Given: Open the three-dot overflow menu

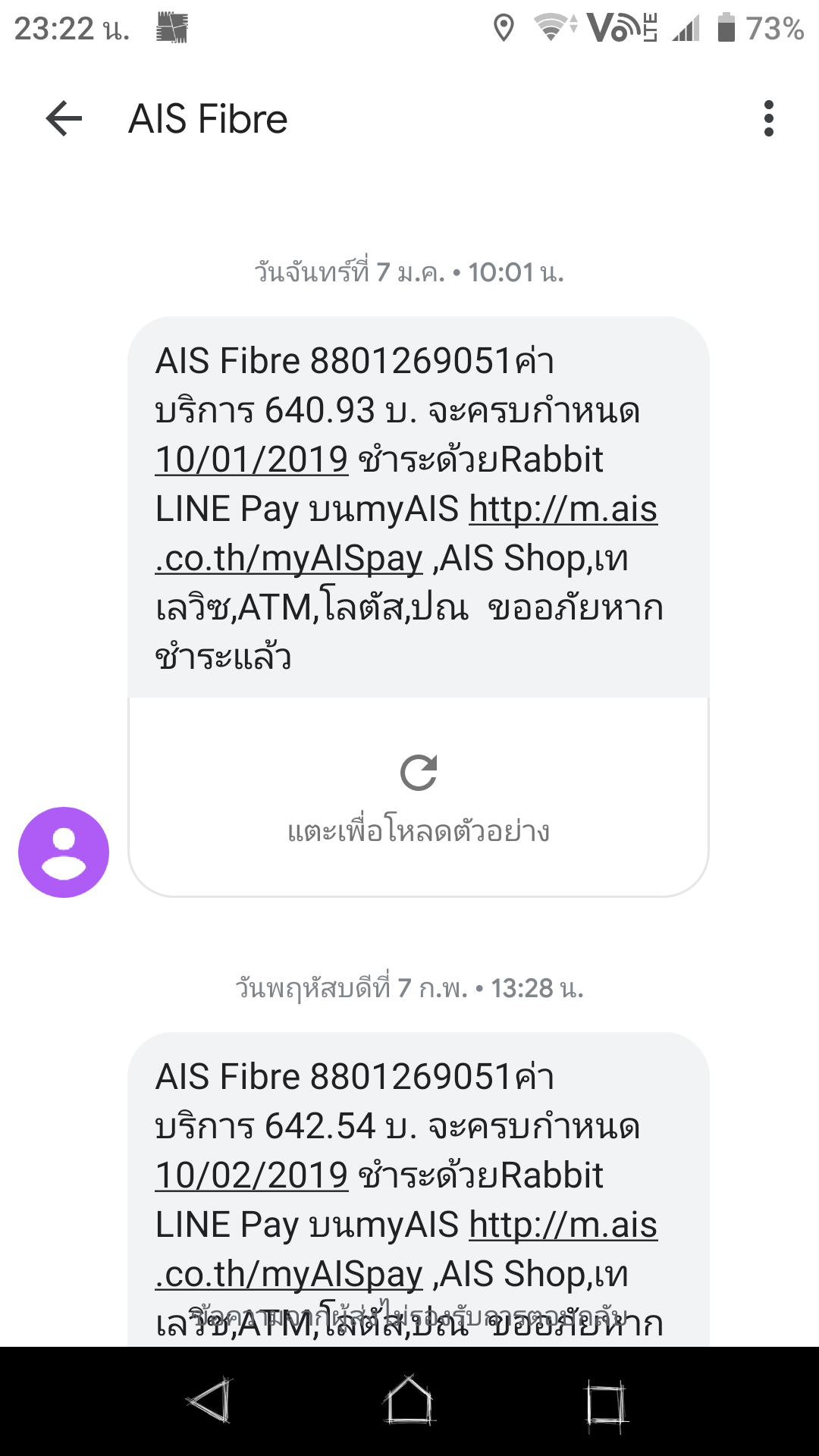Looking at the screenshot, I should click(x=769, y=118).
